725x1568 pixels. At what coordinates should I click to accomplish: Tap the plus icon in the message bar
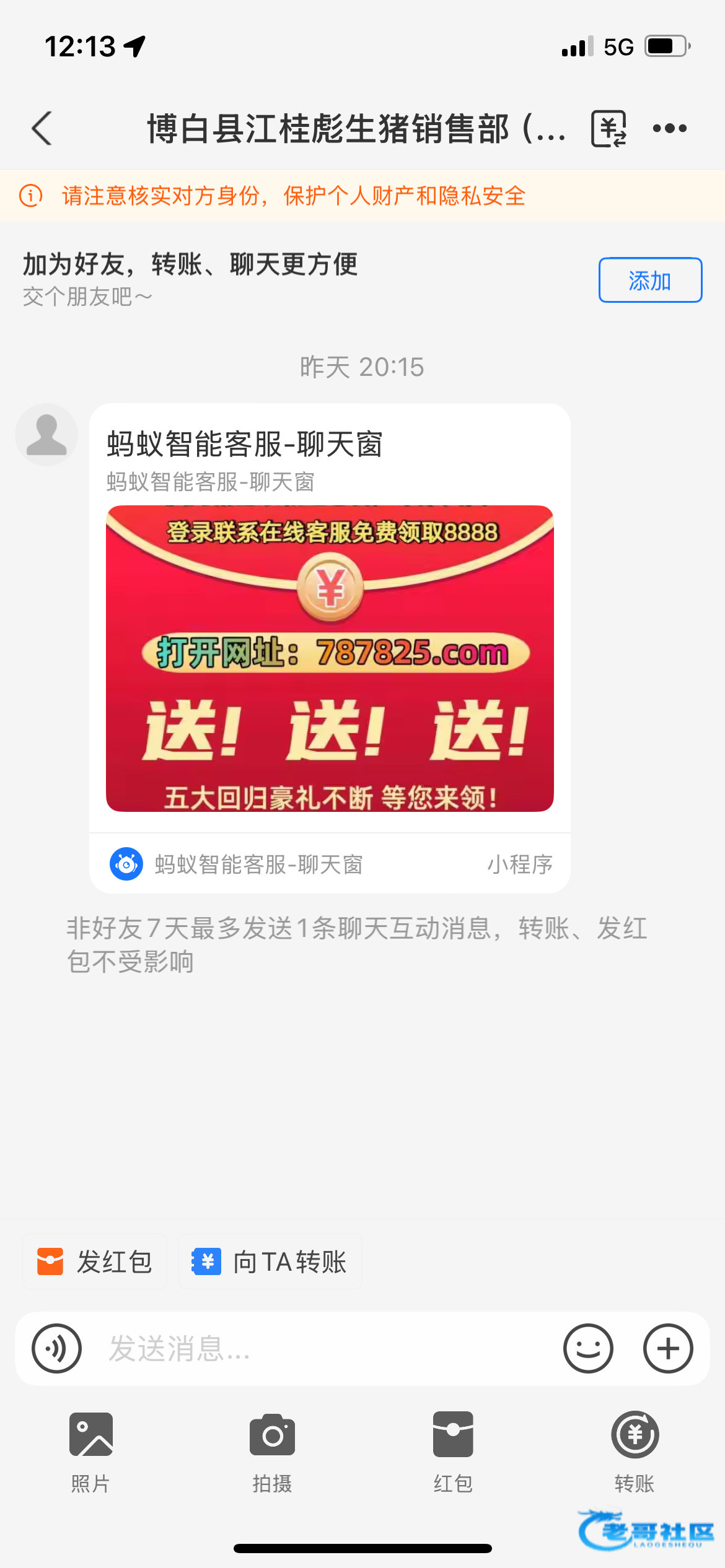tap(668, 1348)
